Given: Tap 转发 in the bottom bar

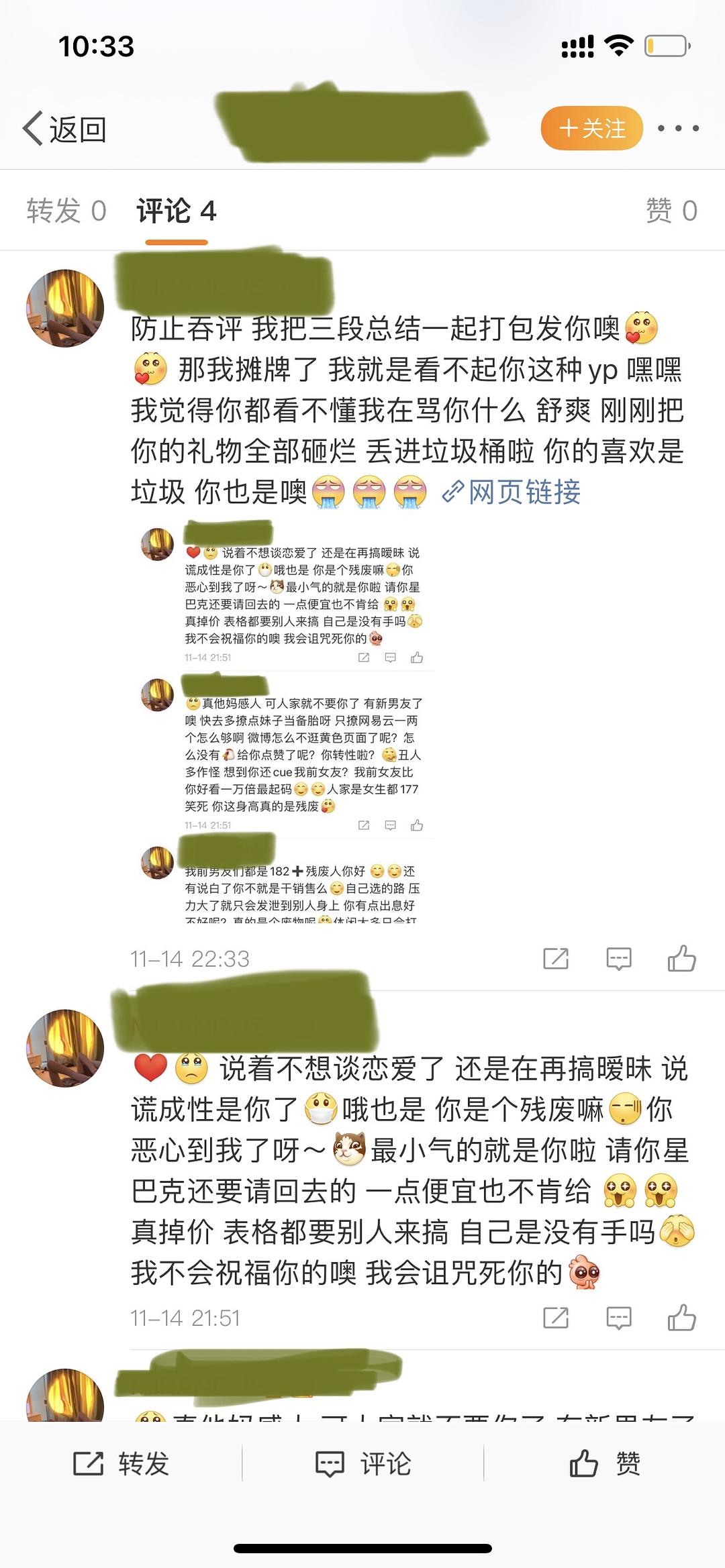Looking at the screenshot, I should coord(121,1463).
